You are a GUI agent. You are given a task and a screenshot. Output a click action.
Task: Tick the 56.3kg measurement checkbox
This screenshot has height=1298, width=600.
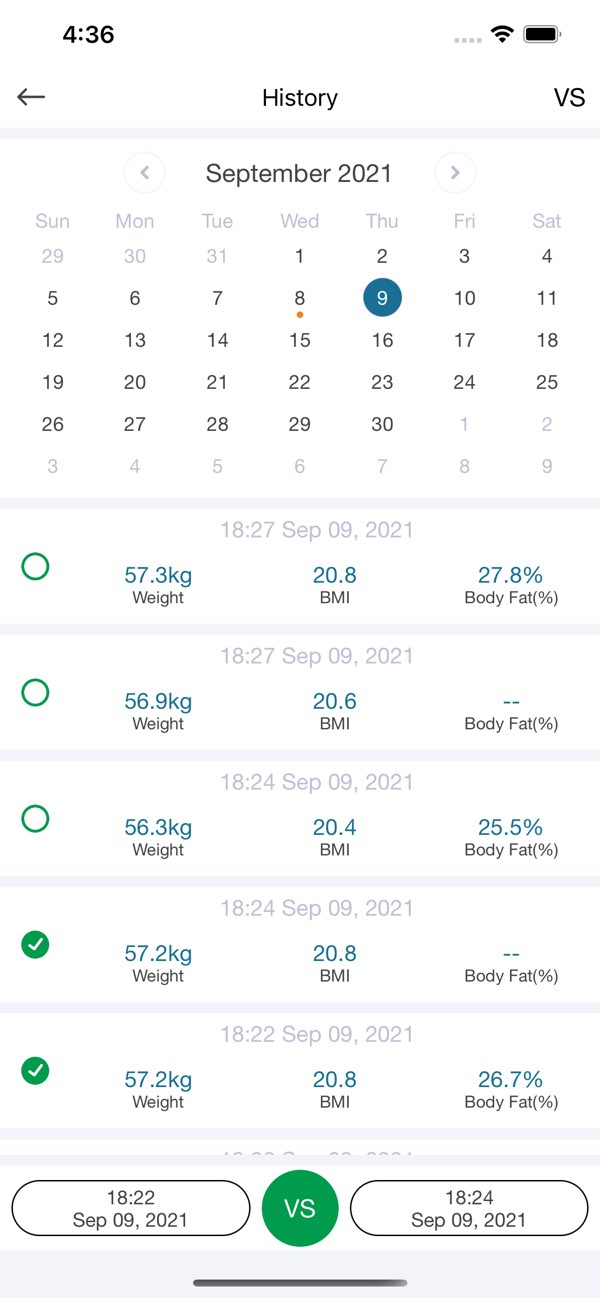click(x=35, y=819)
